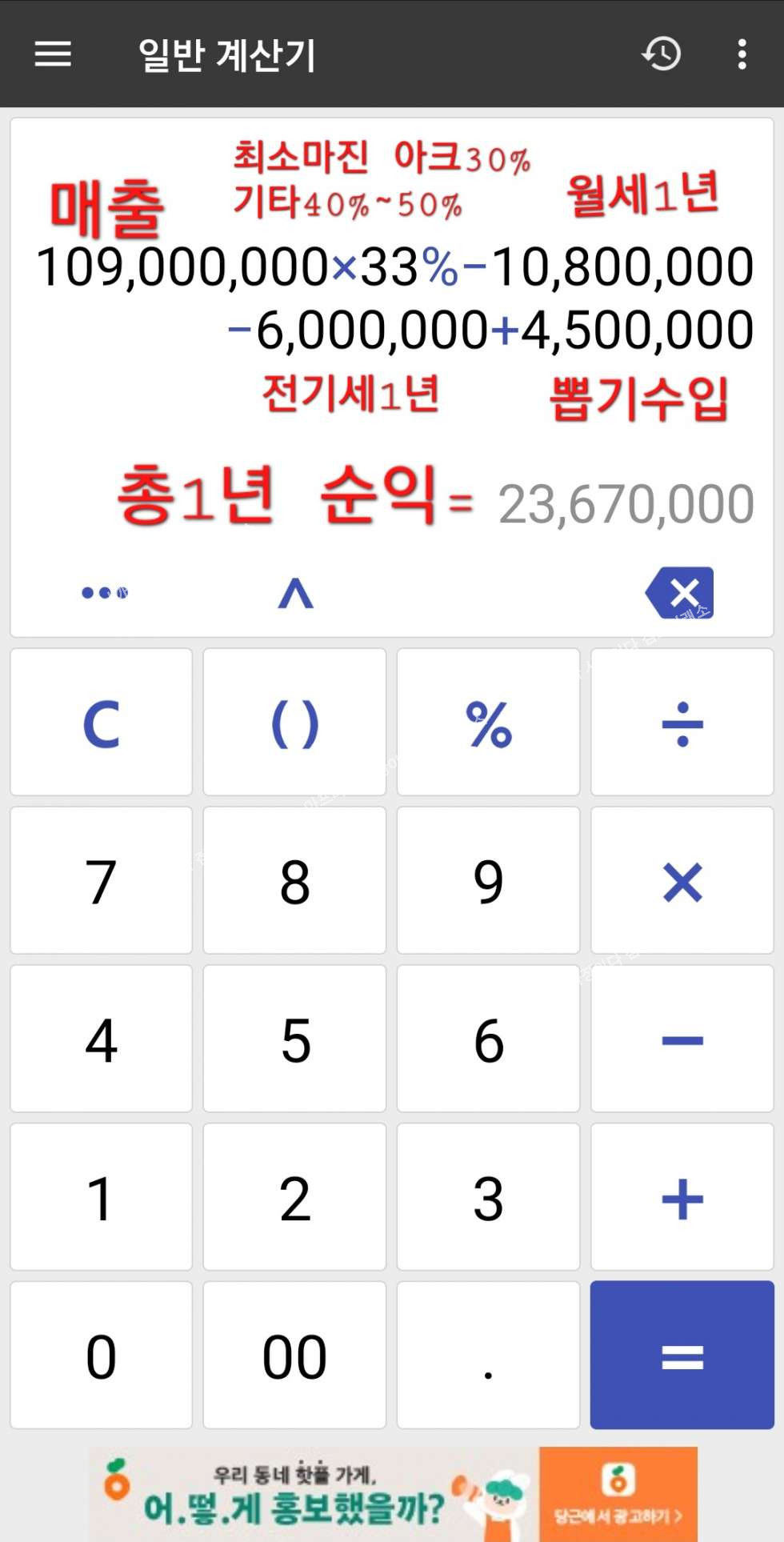The width and height of the screenshot is (784, 1542).
Task: Choose the multiplication key
Action: pos(682,881)
